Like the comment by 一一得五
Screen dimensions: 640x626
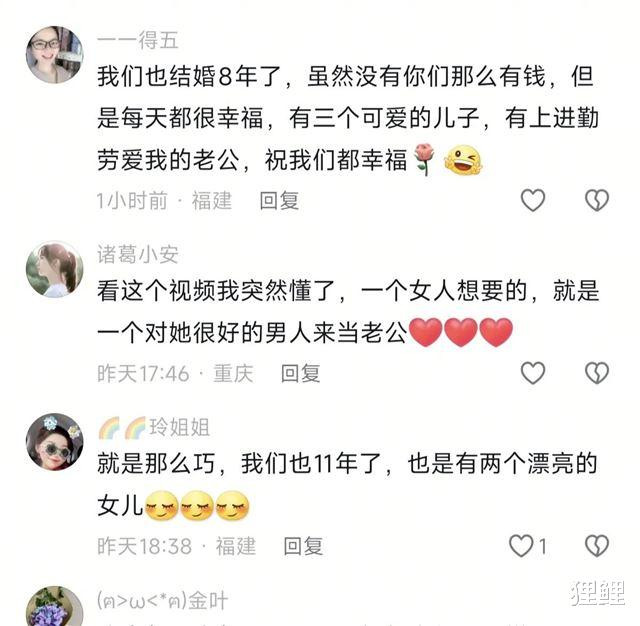click(533, 200)
